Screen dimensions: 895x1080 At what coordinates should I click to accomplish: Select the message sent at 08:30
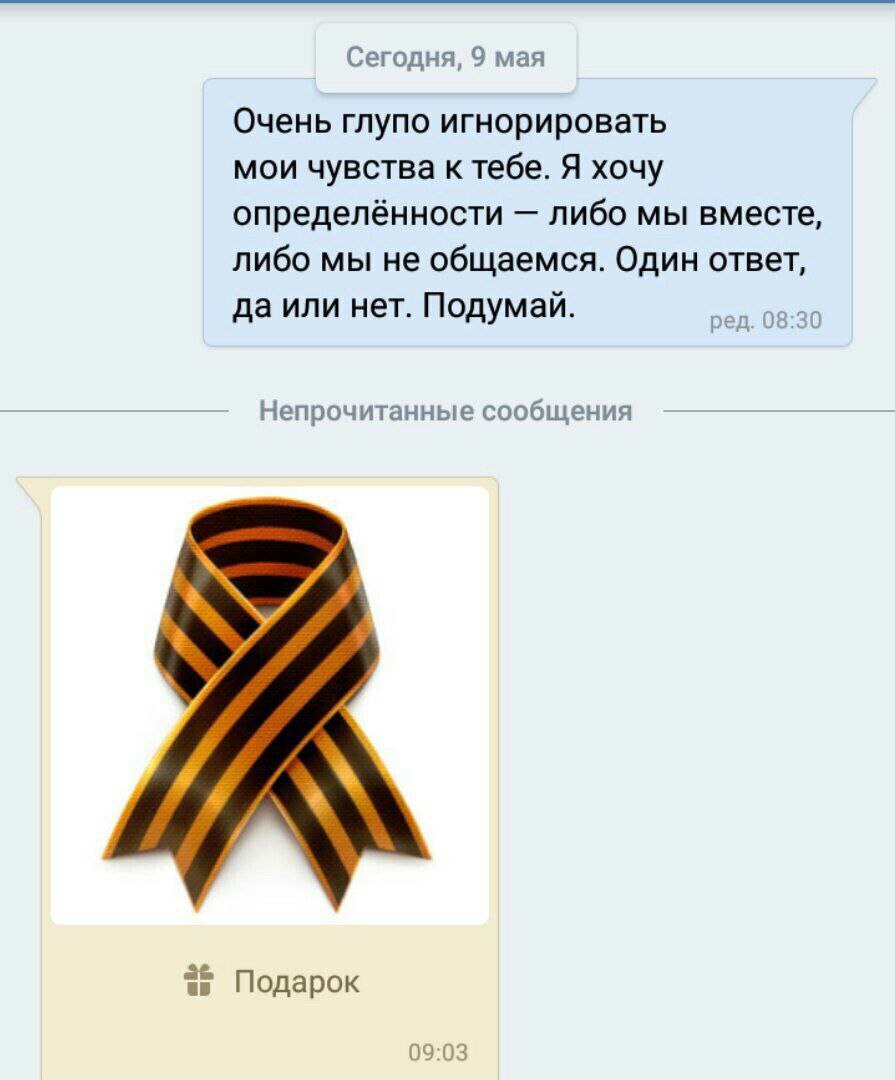(x=527, y=212)
